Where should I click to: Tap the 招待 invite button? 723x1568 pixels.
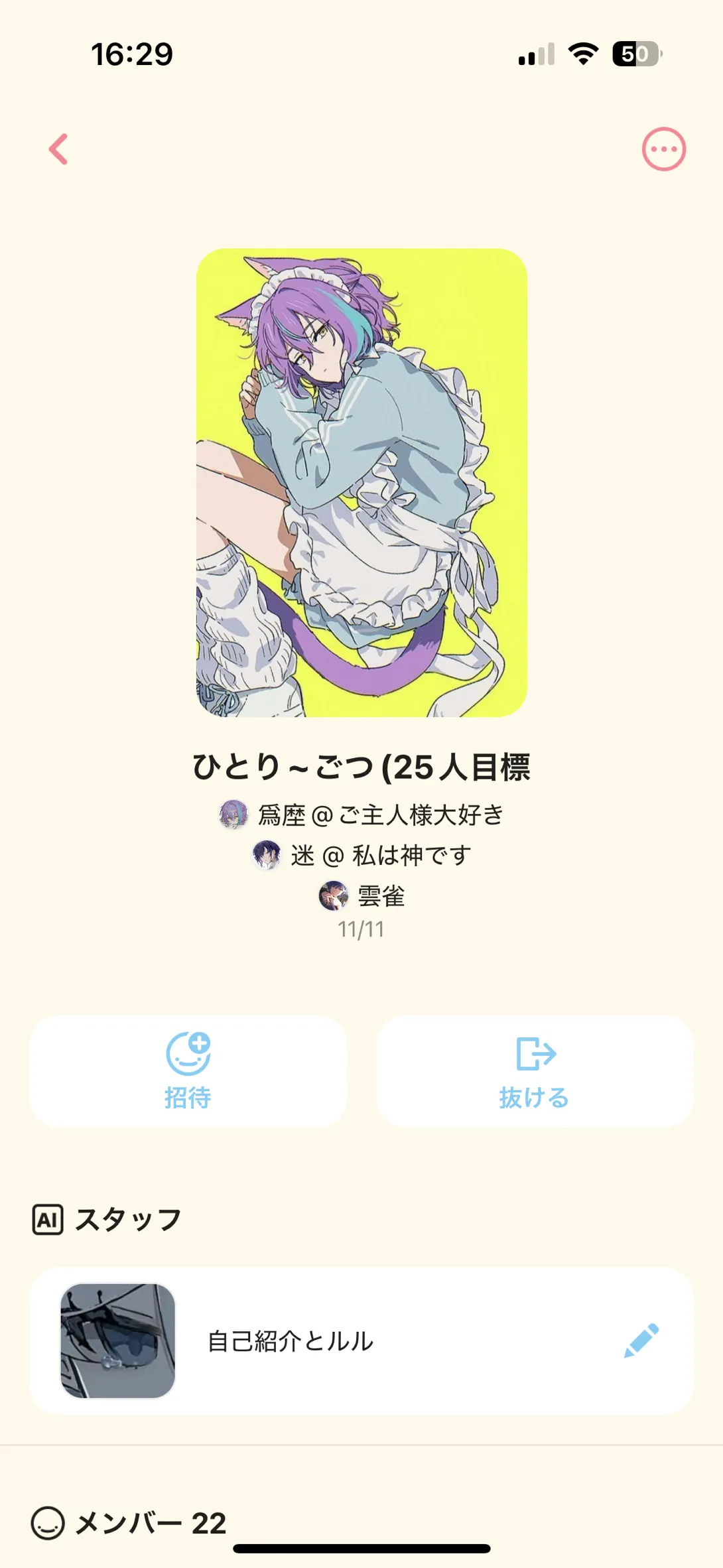[x=188, y=1071]
